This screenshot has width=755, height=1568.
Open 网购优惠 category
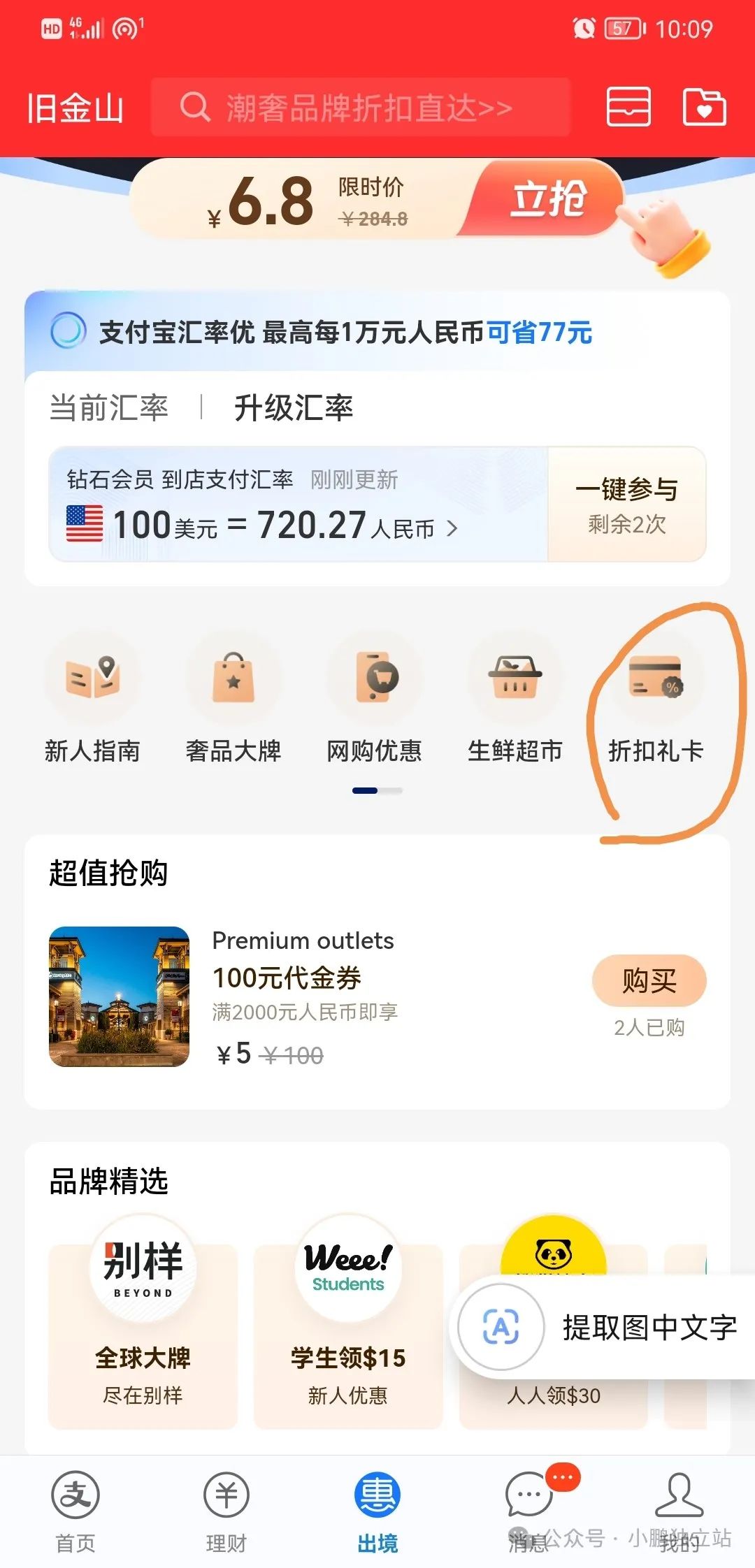(375, 700)
